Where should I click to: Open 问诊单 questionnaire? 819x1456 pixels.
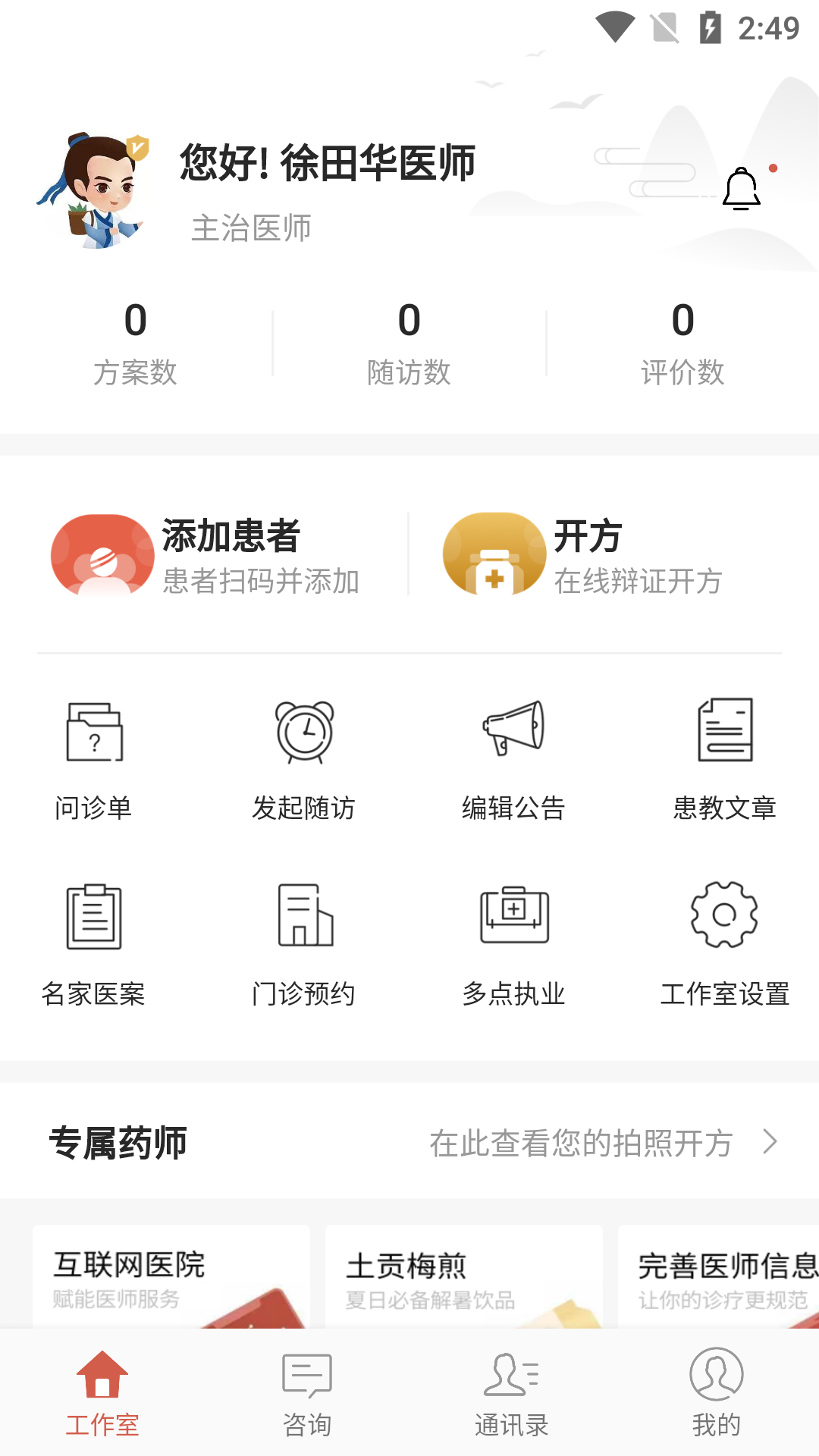[94, 758]
